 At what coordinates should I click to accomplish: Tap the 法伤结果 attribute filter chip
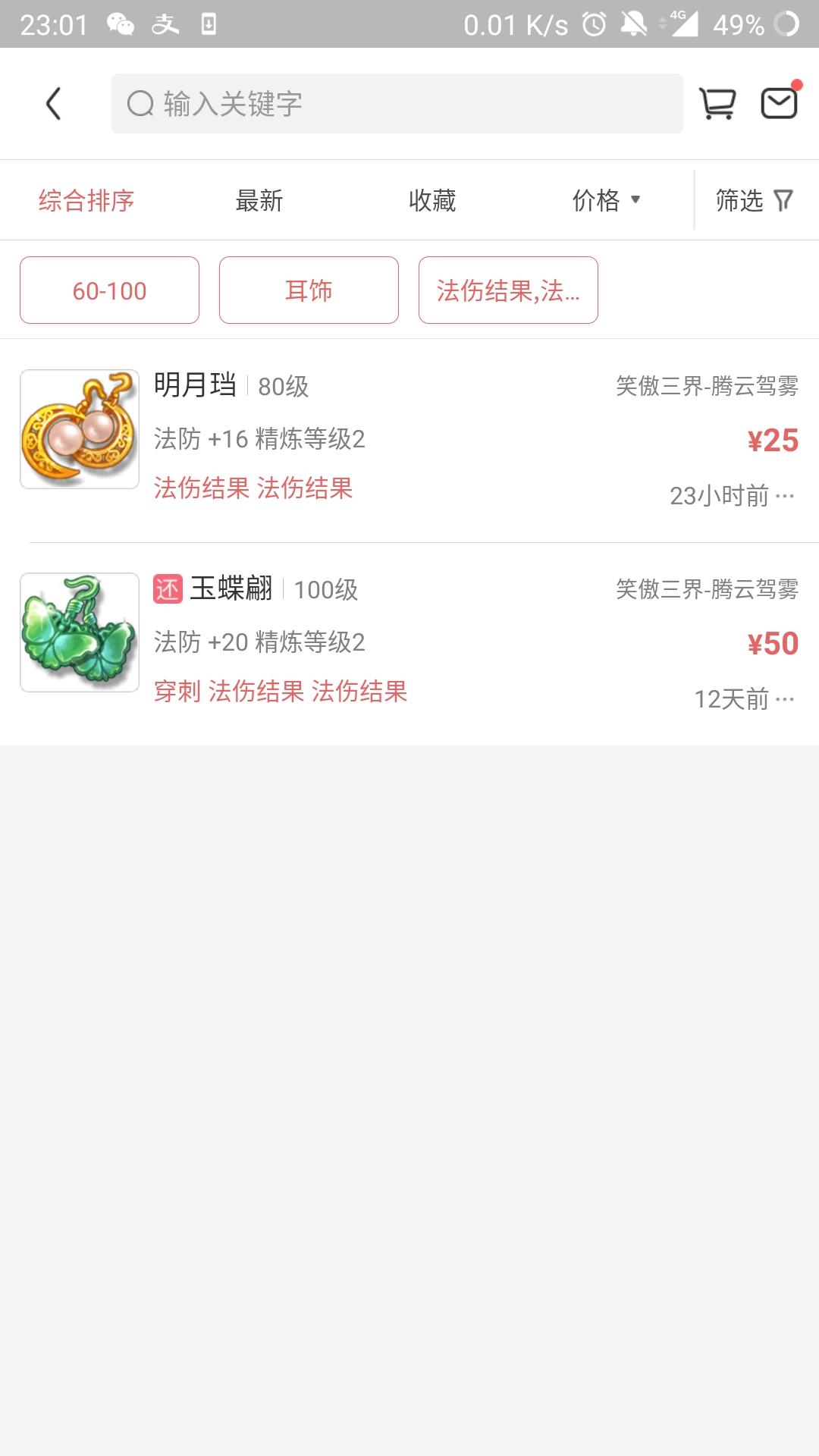coord(508,290)
